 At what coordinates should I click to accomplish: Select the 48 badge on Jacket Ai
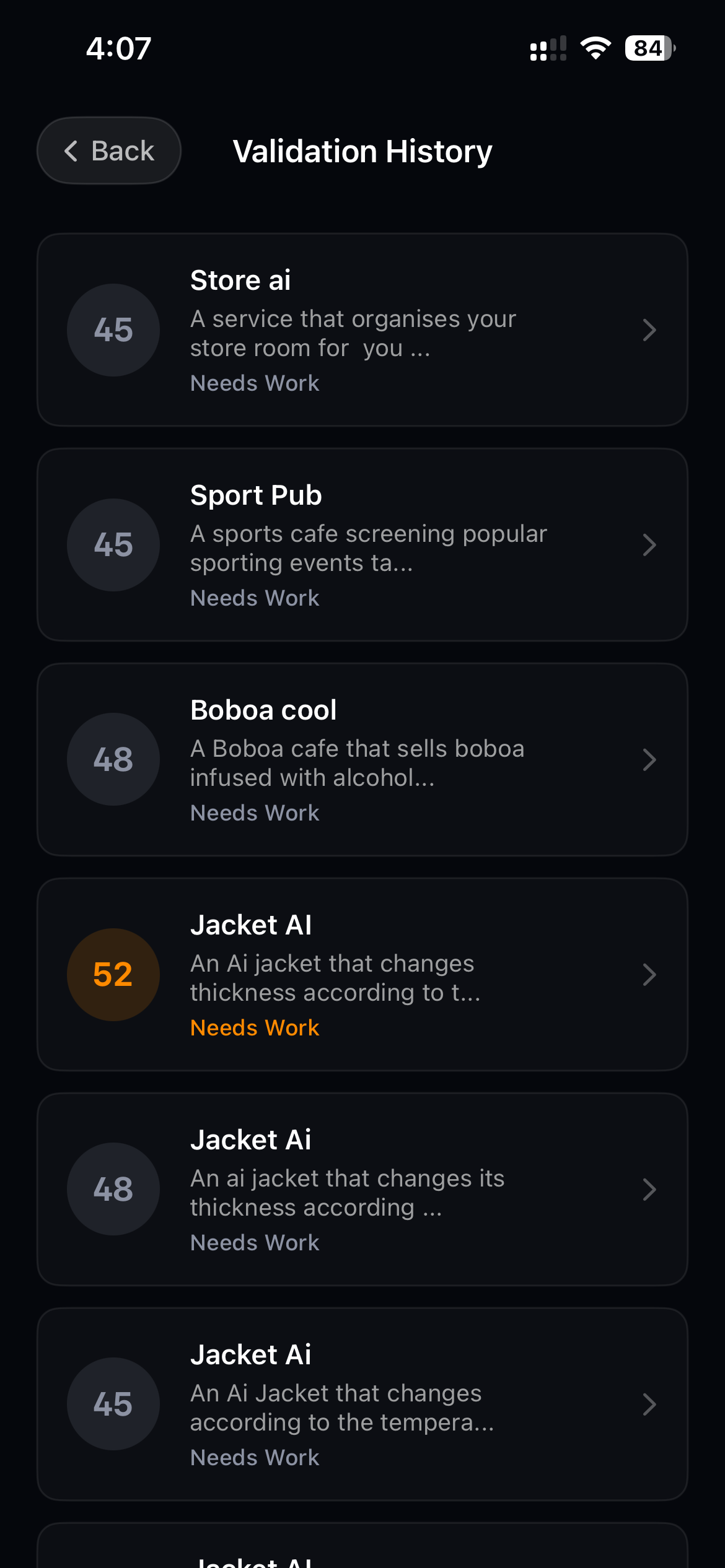[113, 1189]
